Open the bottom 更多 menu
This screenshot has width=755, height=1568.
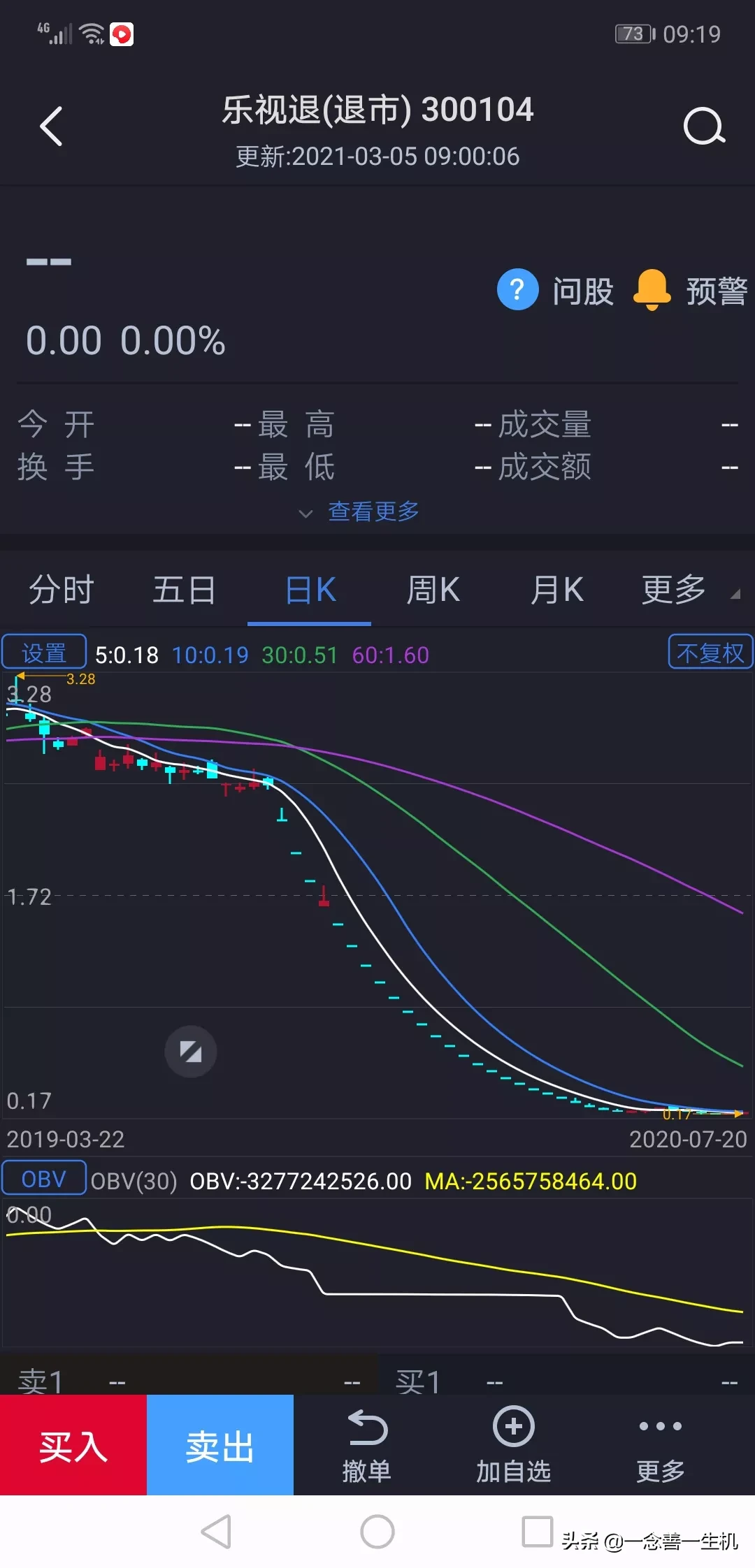click(661, 1445)
